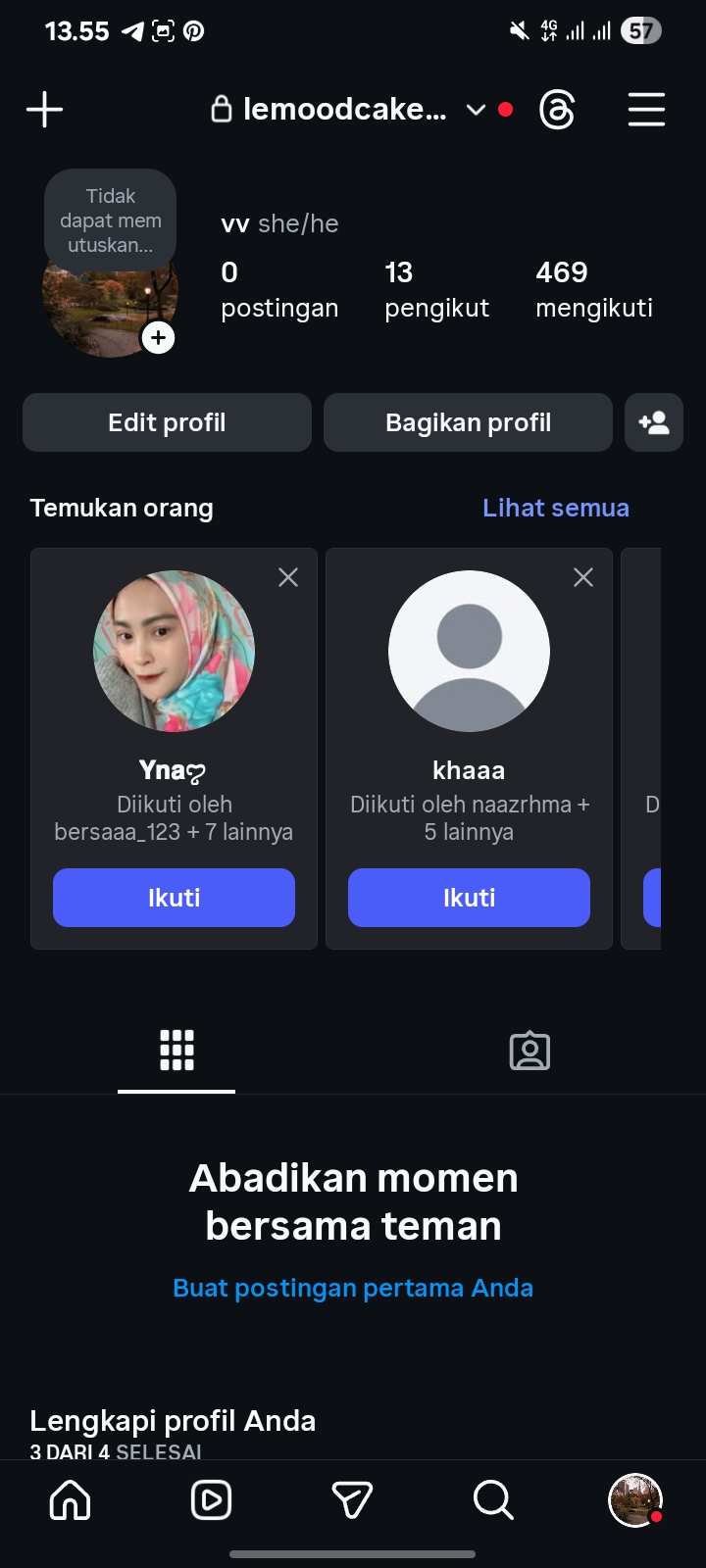Open the Search tab in bottom navigation
The image size is (706, 1568).
pos(493,1500)
